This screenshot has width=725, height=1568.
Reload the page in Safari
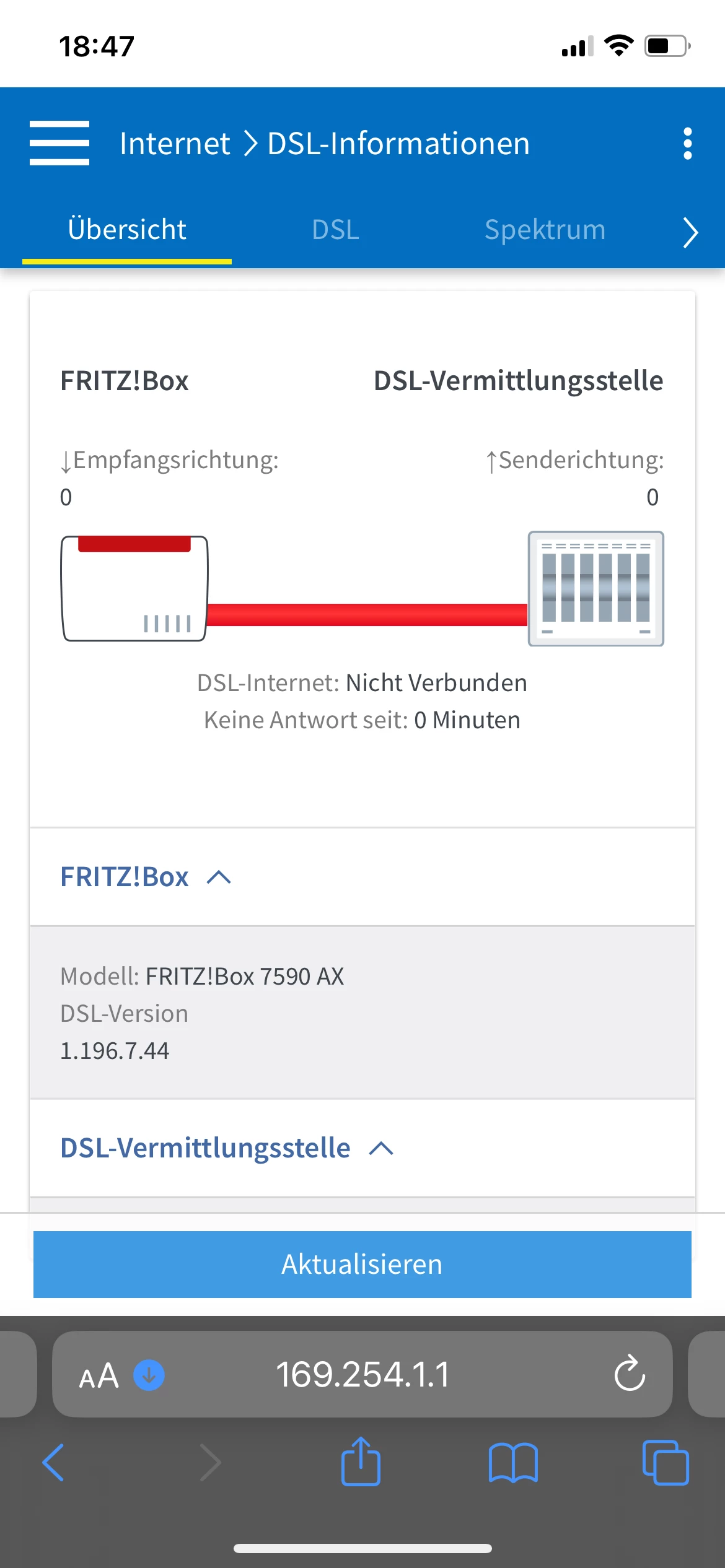coord(630,1374)
